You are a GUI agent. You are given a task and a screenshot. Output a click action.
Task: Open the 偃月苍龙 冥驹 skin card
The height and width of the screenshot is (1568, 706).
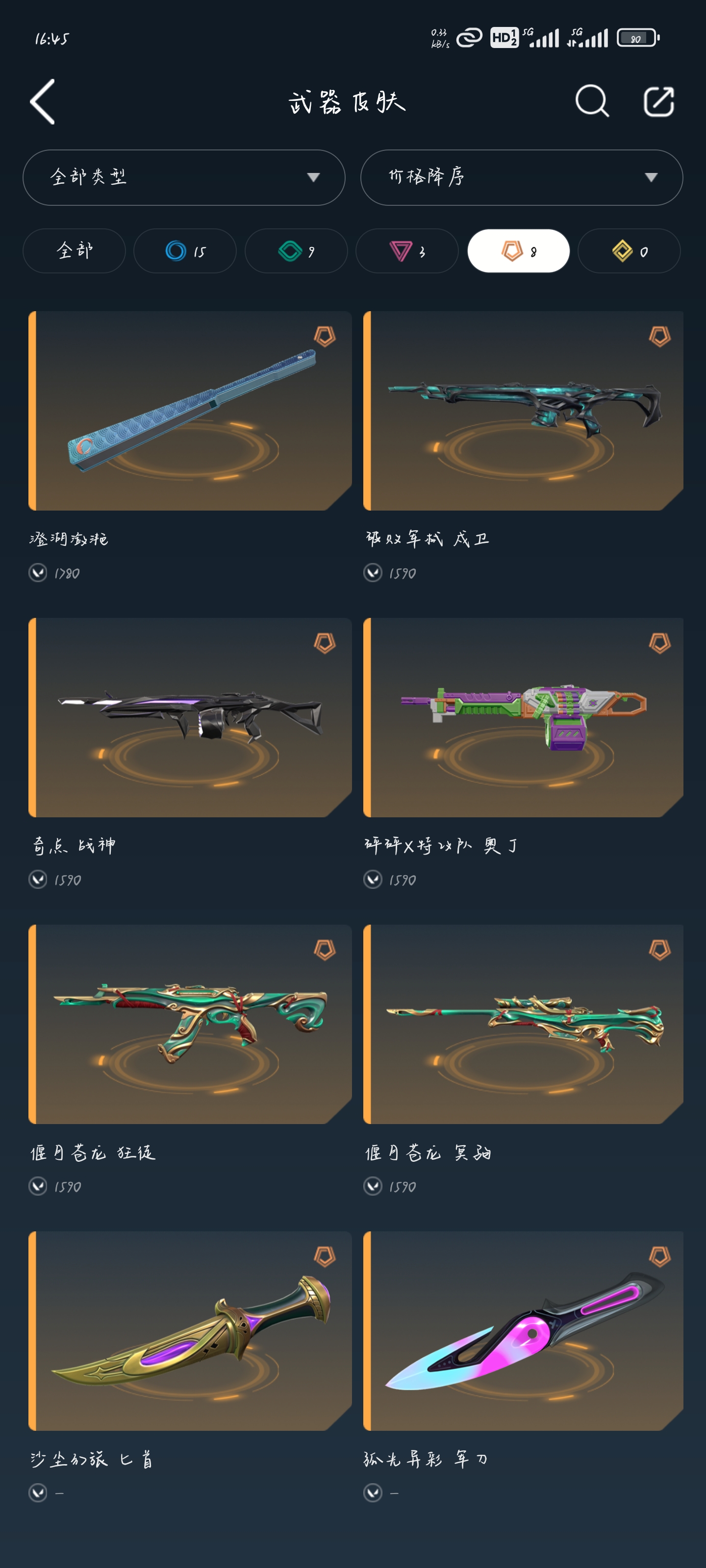(523, 1060)
